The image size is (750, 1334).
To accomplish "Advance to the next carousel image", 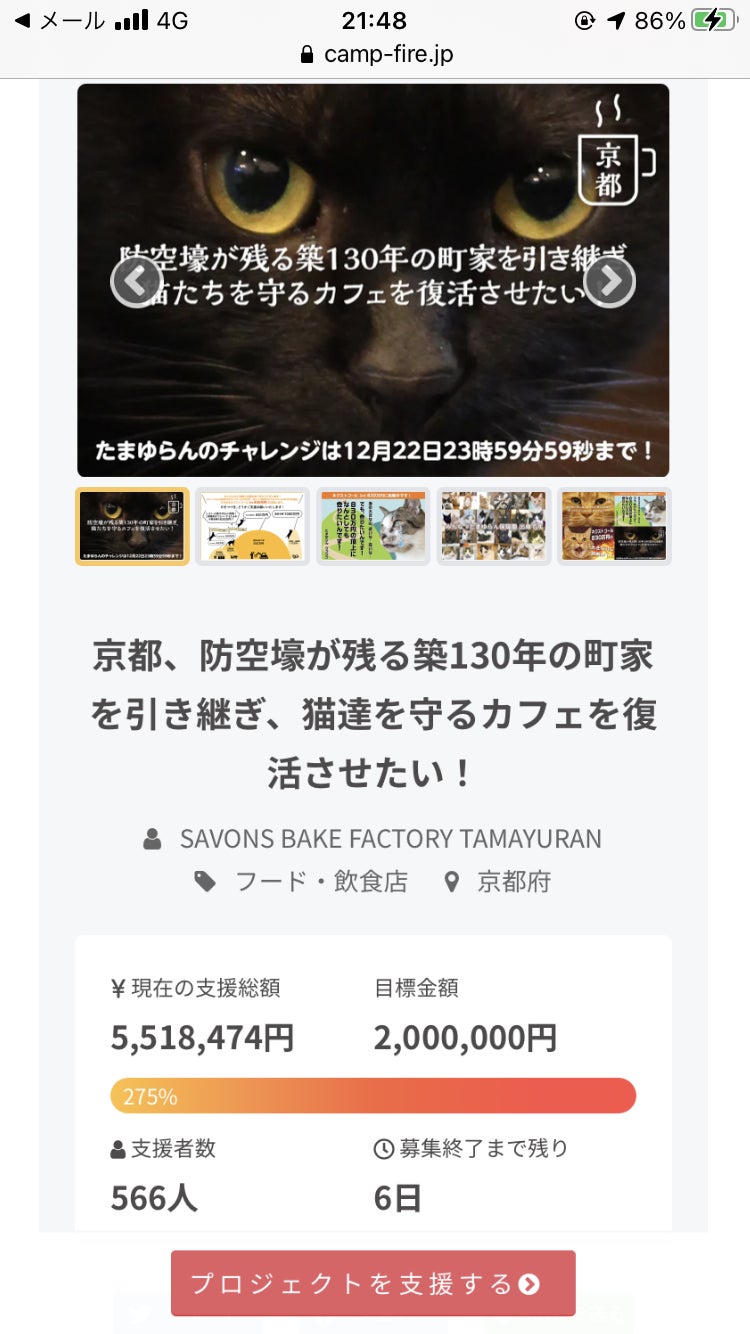I will (609, 282).
